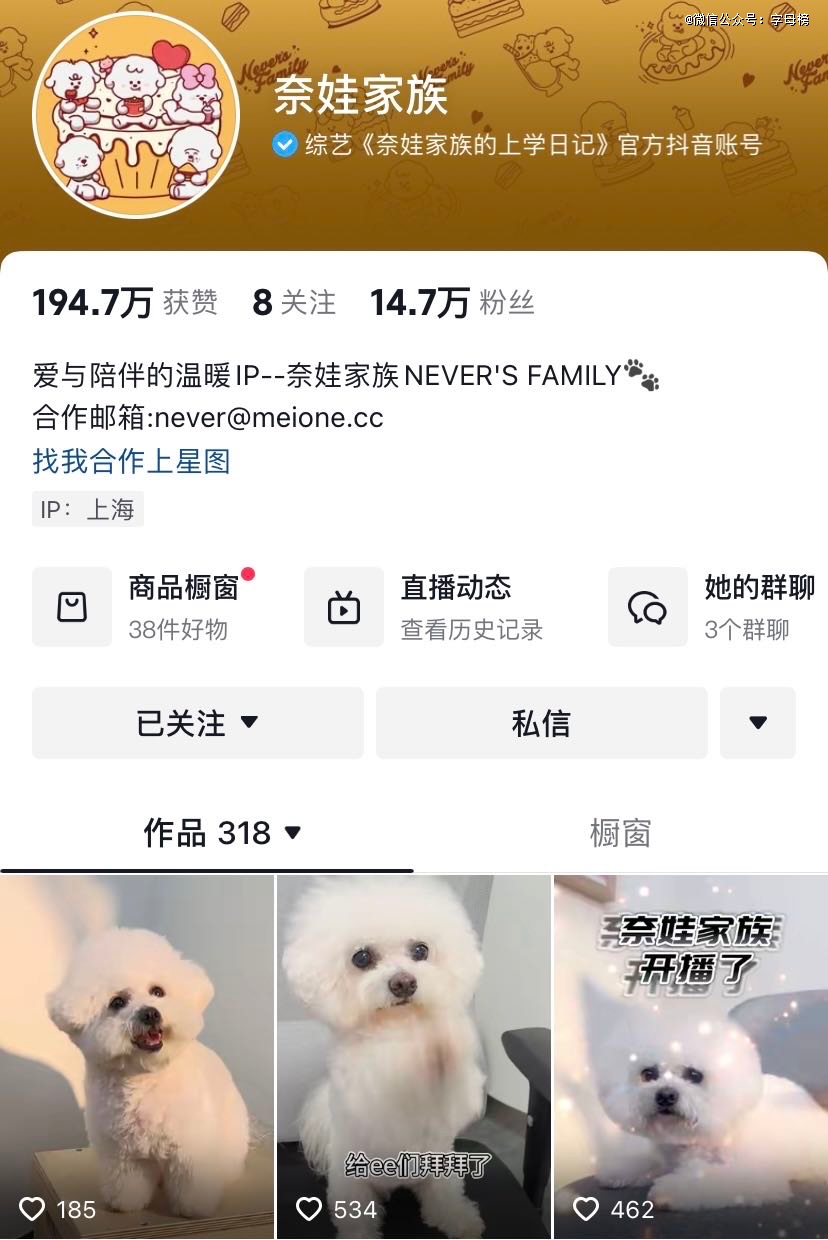Image resolution: width=828 pixels, height=1240 pixels.
Task: View the 8 关注 following list
Action: coord(294,303)
